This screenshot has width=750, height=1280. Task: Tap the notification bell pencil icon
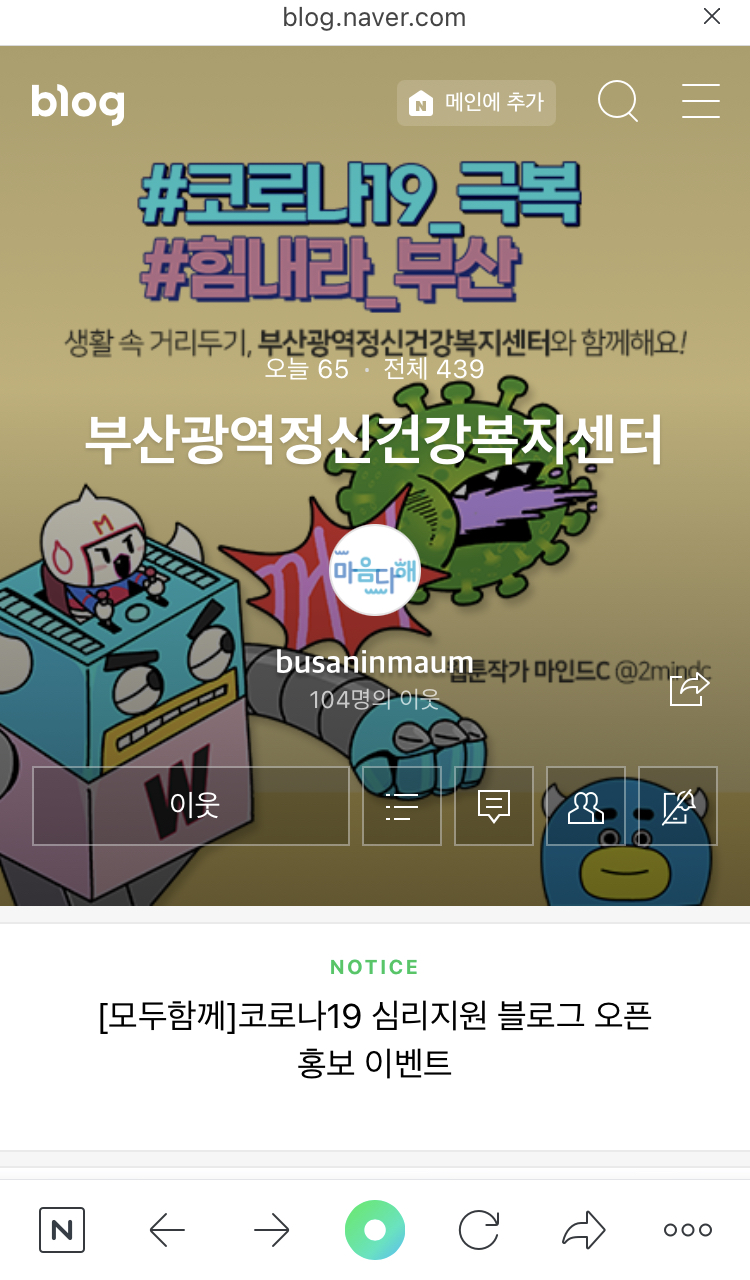[x=678, y=806]
